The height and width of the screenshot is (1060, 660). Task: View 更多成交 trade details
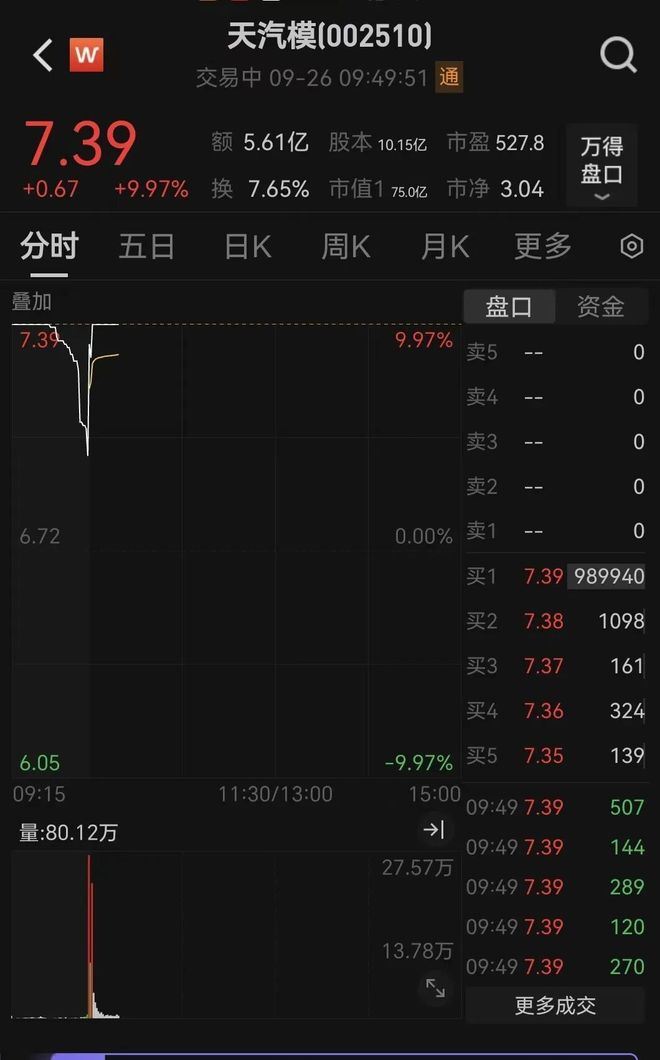(x=555, y=1005)
